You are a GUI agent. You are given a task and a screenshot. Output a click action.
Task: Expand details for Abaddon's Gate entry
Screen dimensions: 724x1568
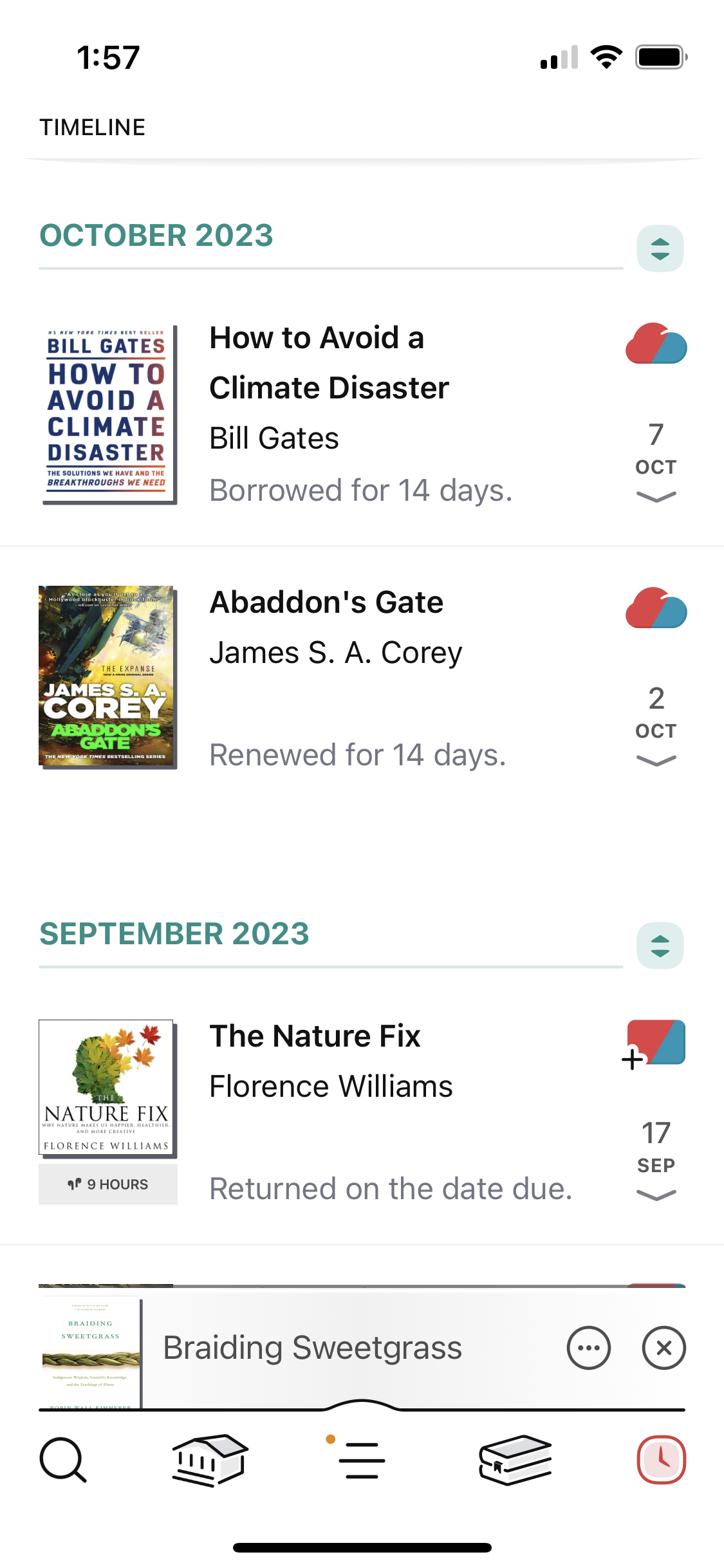655,761
